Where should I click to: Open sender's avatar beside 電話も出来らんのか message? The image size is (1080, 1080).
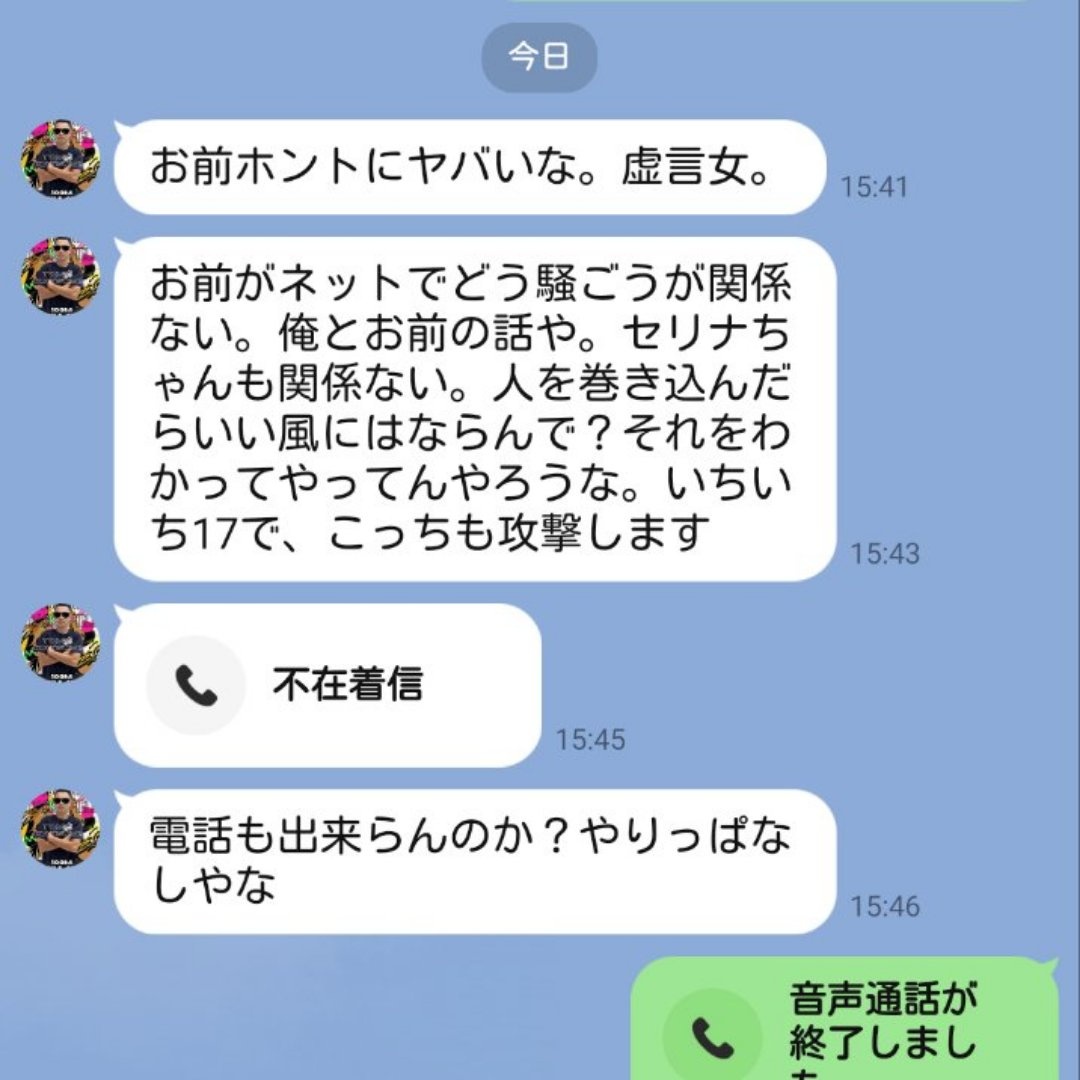pos(61,829)
